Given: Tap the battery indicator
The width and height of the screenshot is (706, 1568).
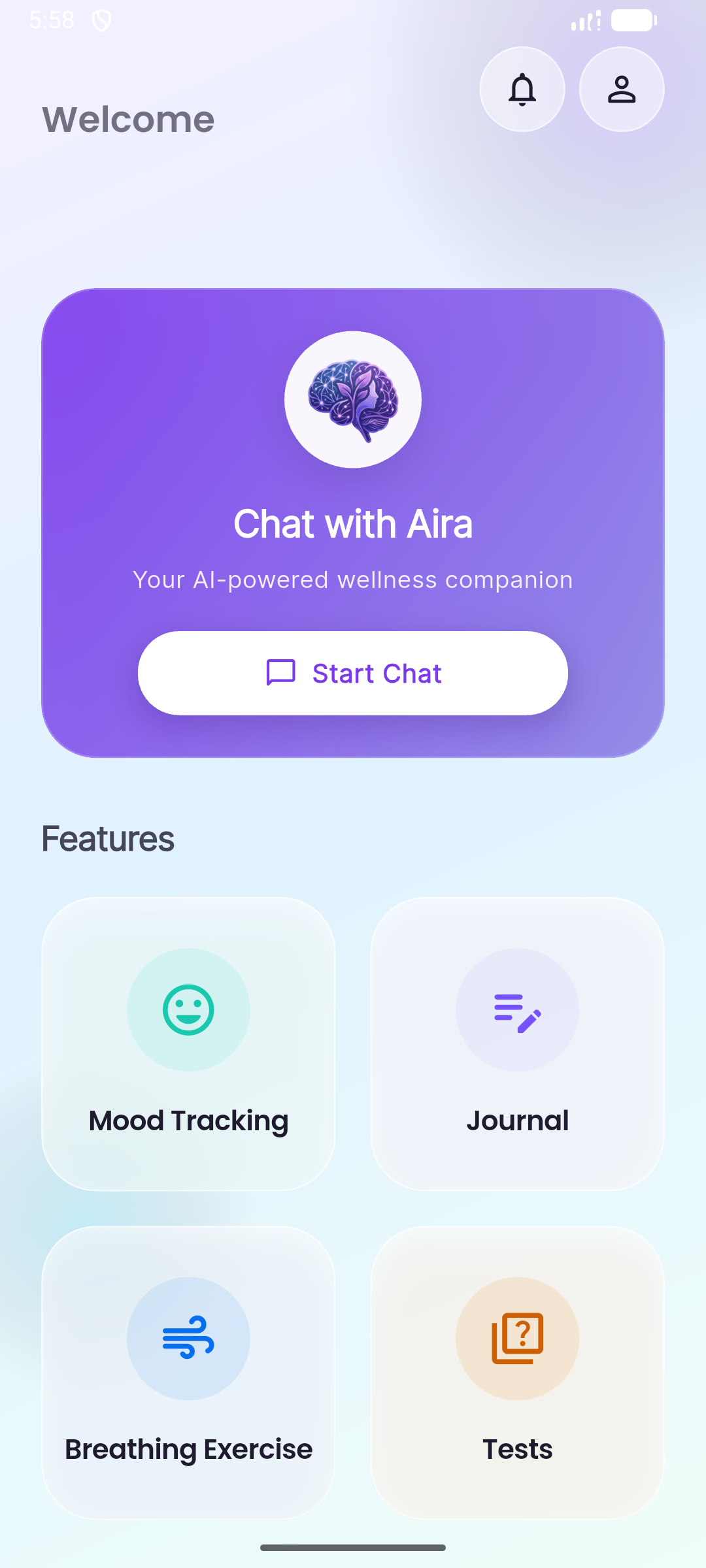Looking at the screenshot, I should point(631,20).
